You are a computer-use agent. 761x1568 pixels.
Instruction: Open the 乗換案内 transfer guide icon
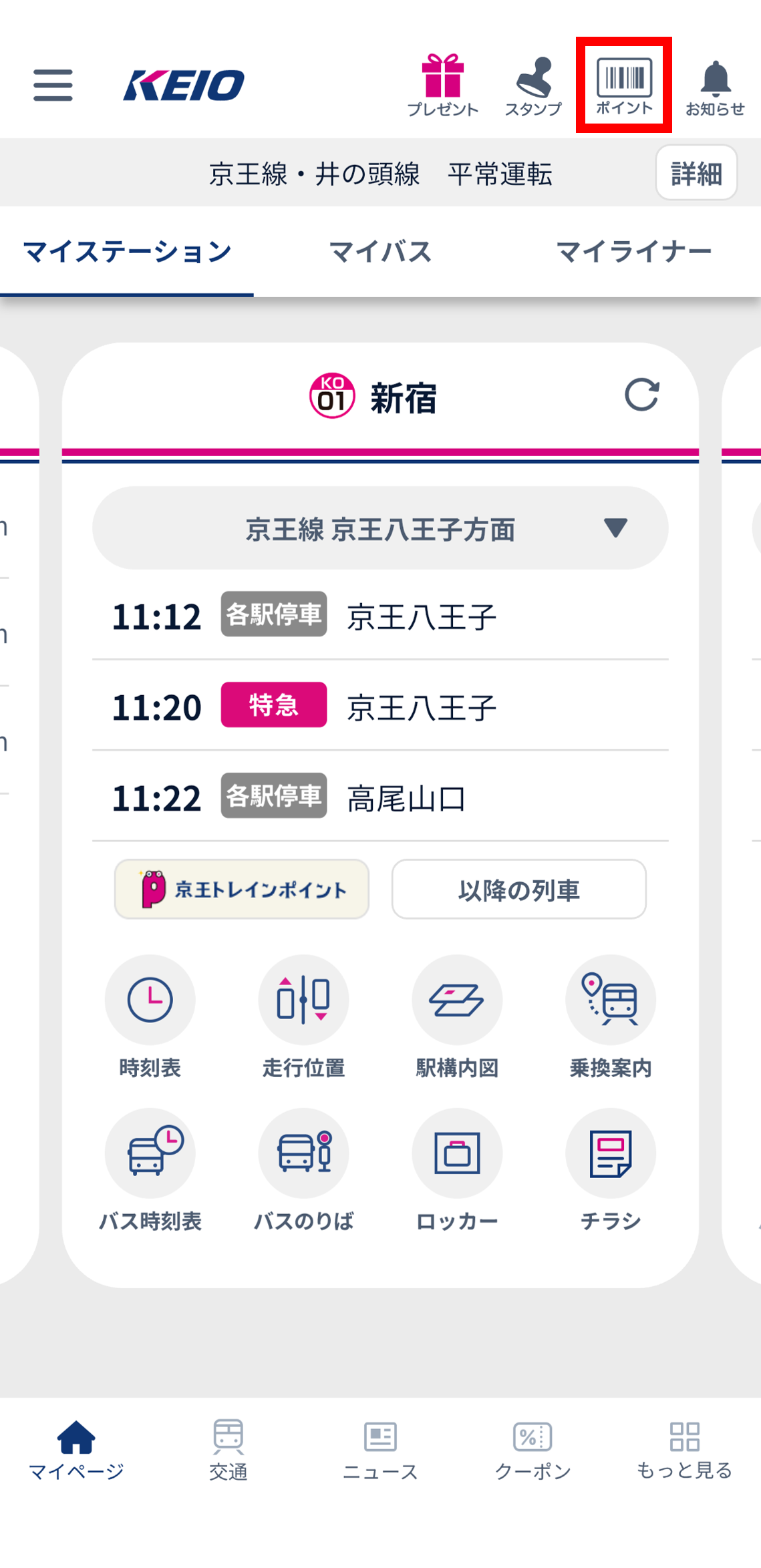(x=610, y=1000)
